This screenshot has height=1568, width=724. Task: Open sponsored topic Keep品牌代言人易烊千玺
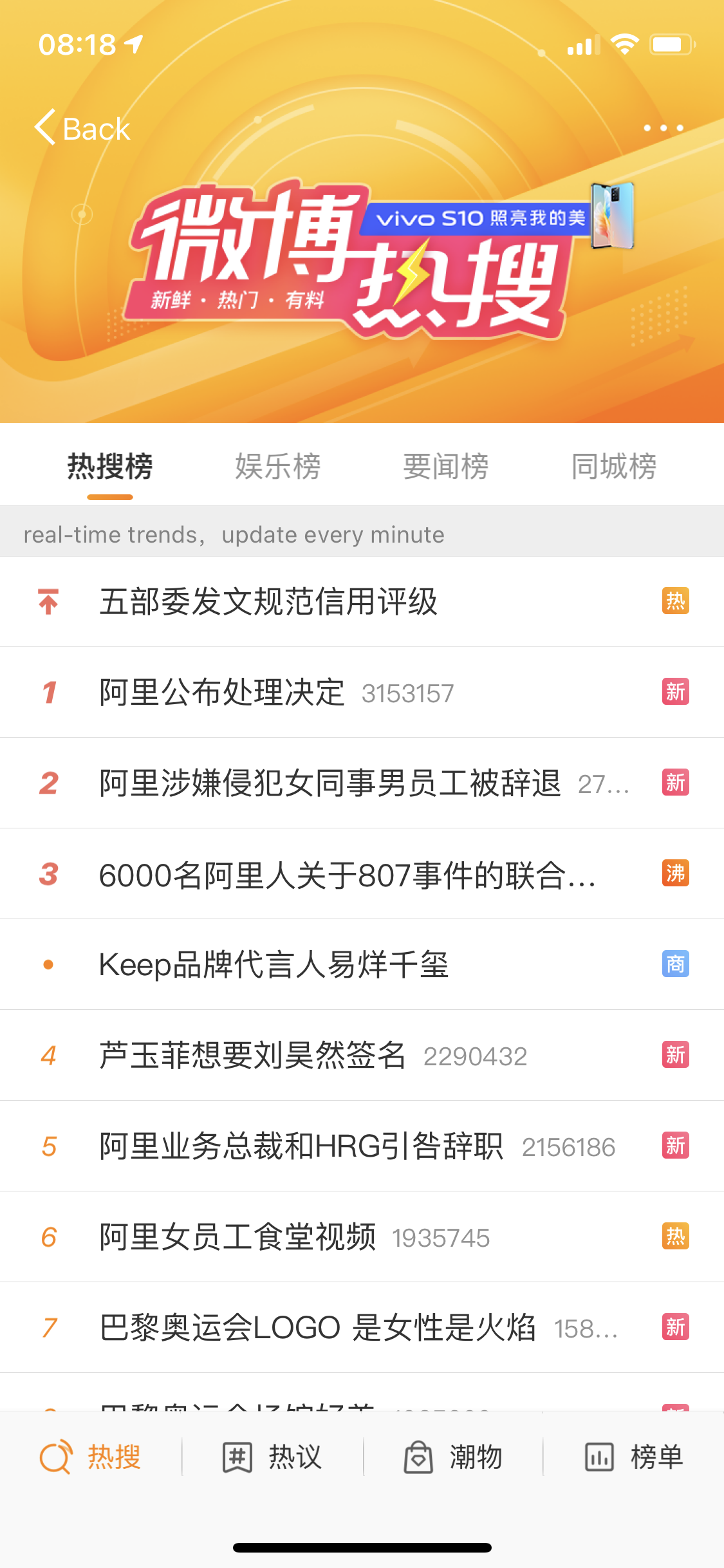(274, 965)
